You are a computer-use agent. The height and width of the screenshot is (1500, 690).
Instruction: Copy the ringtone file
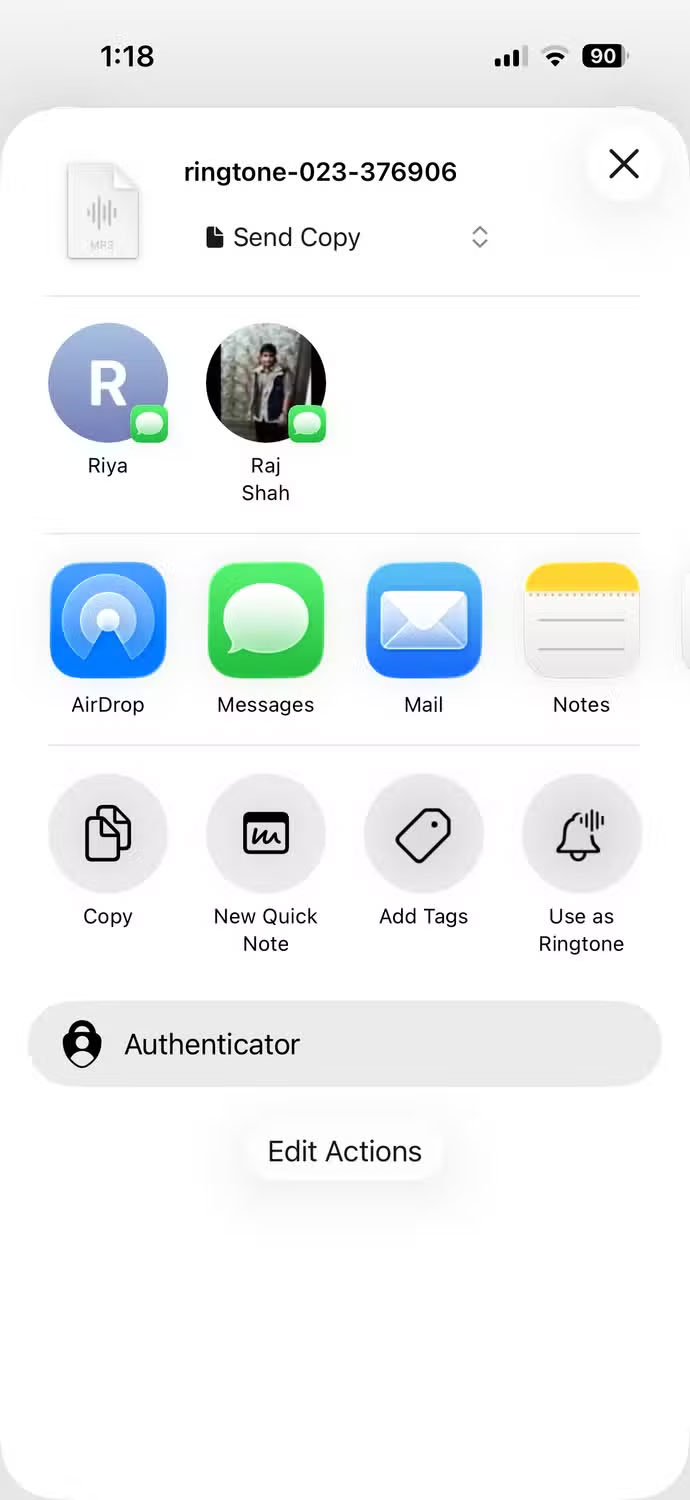pyautogui.click(x=108, y=834)
